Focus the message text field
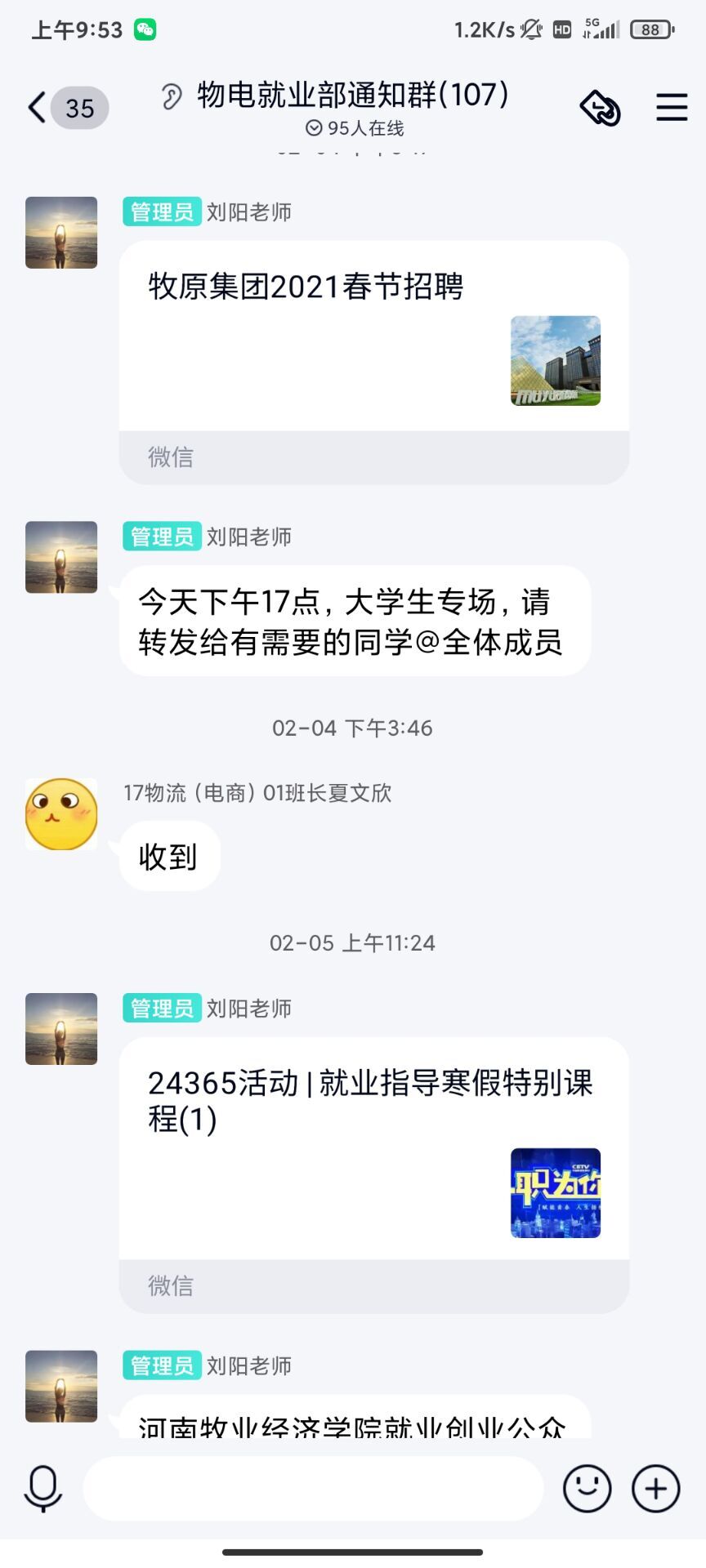The image size is (706, 1568). click(x=313, y=1488)
